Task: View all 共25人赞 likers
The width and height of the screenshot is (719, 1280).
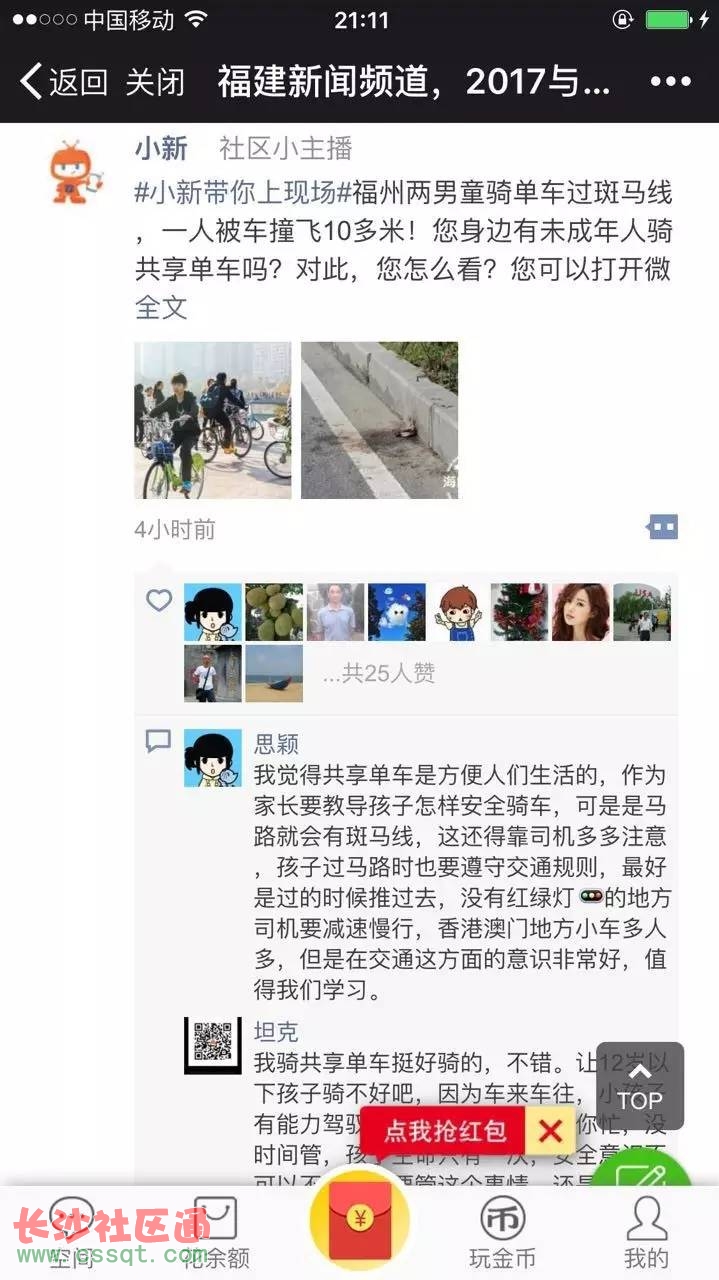Action: 378,674
